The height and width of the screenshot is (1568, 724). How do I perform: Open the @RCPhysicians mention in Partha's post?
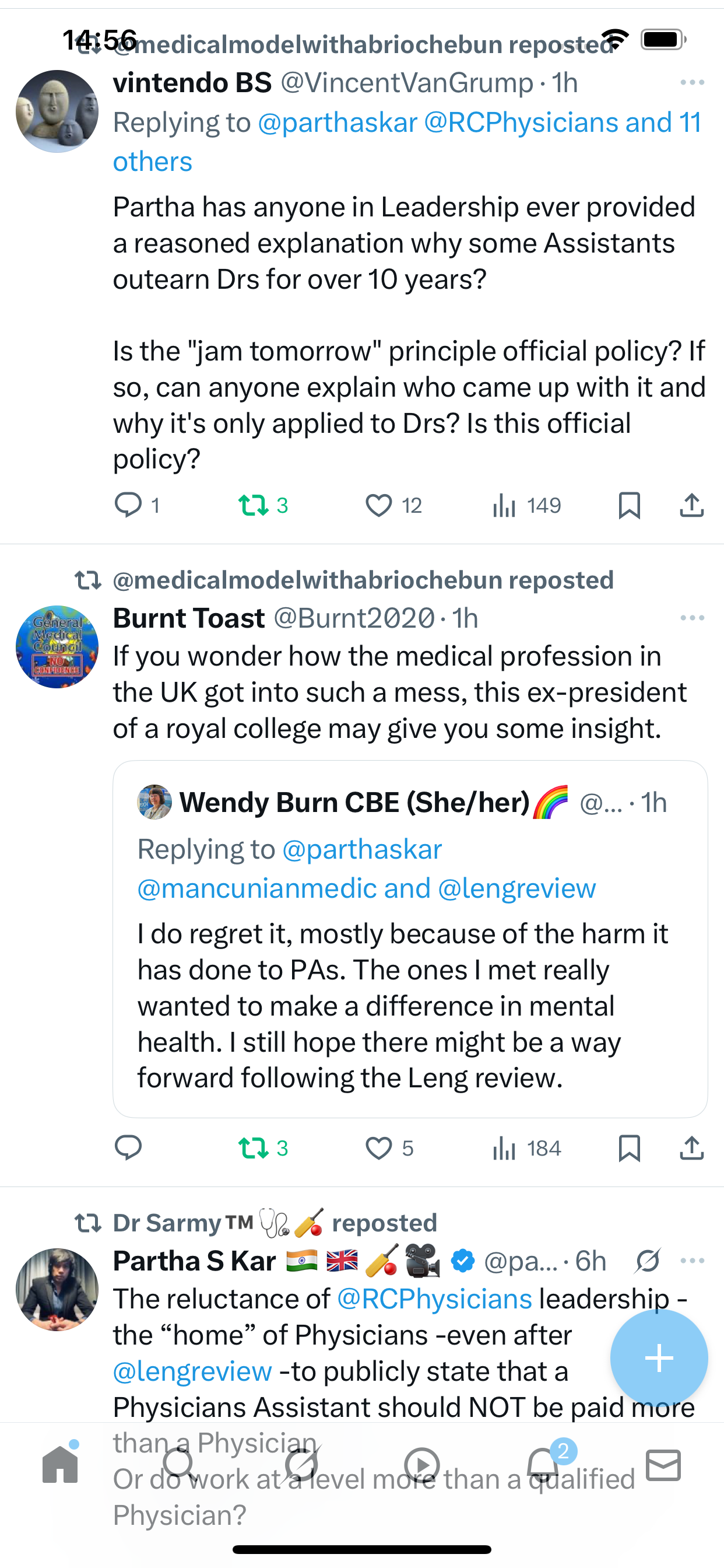click(434, 1299)
